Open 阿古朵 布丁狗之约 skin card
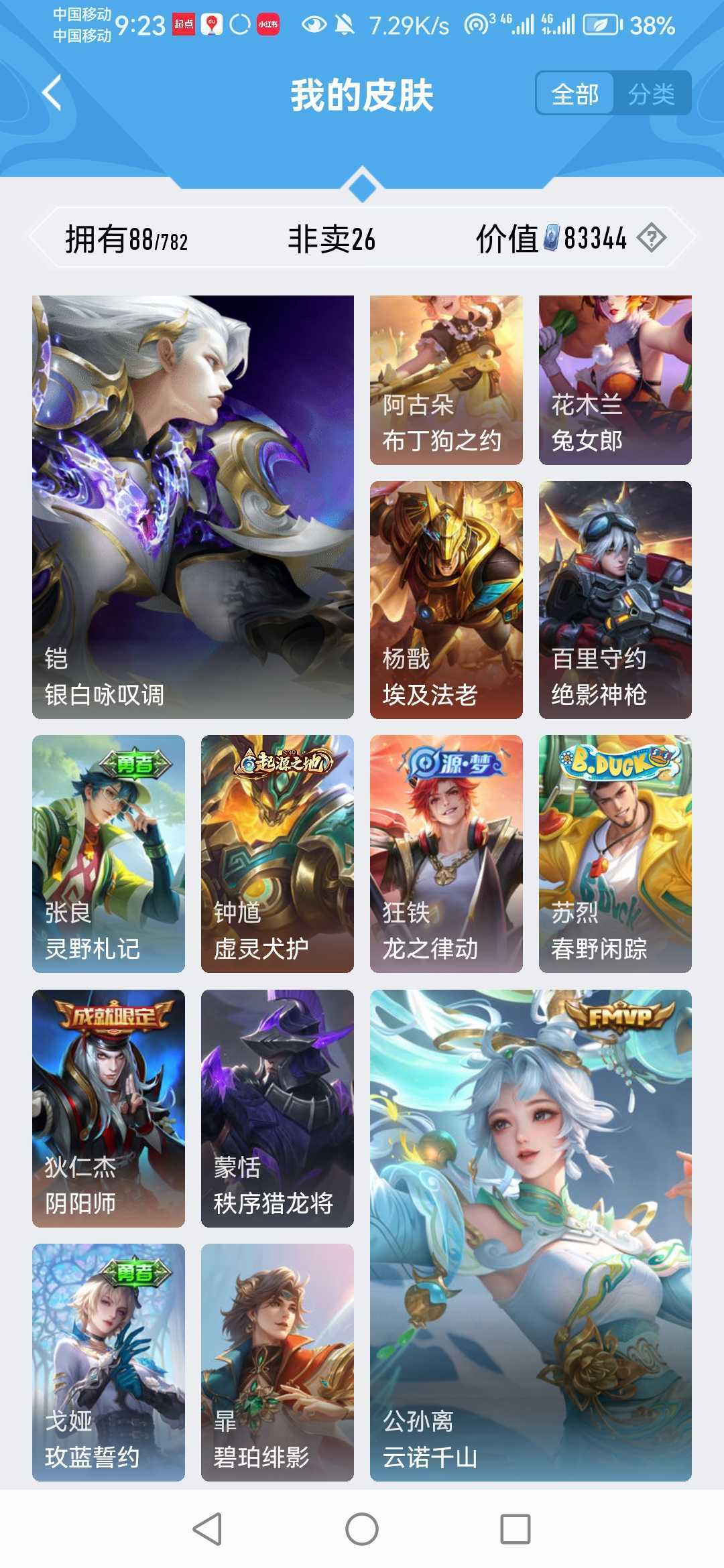Viewport: 724px width, 1568px height. 446,380
